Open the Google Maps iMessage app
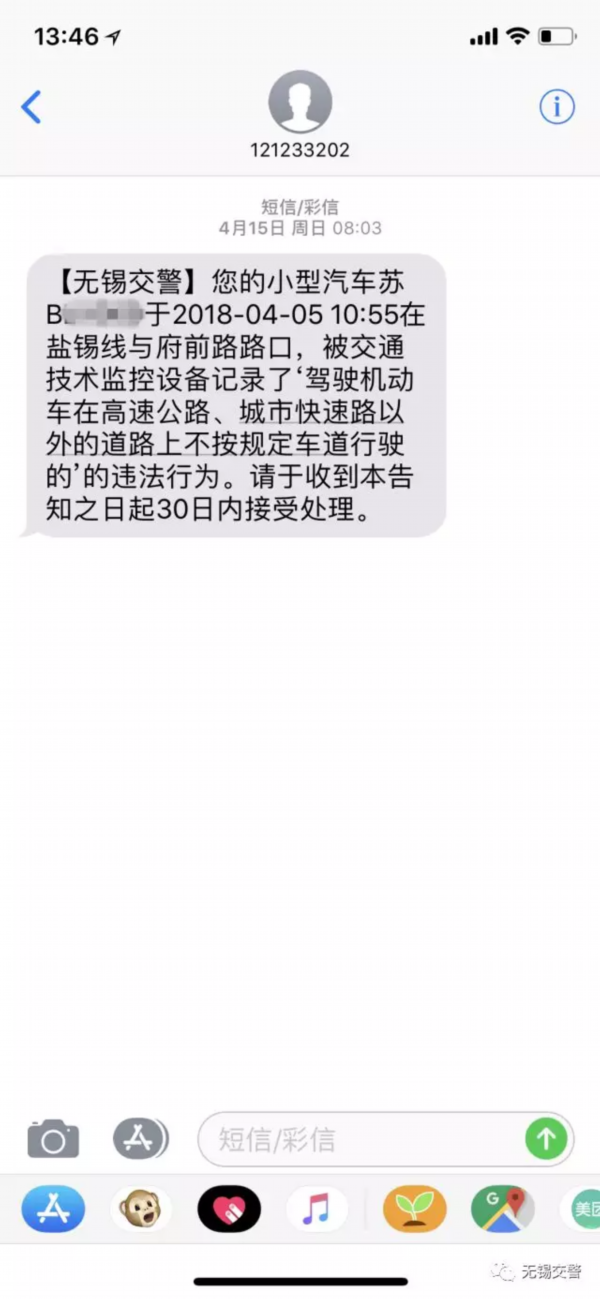 503,1209
